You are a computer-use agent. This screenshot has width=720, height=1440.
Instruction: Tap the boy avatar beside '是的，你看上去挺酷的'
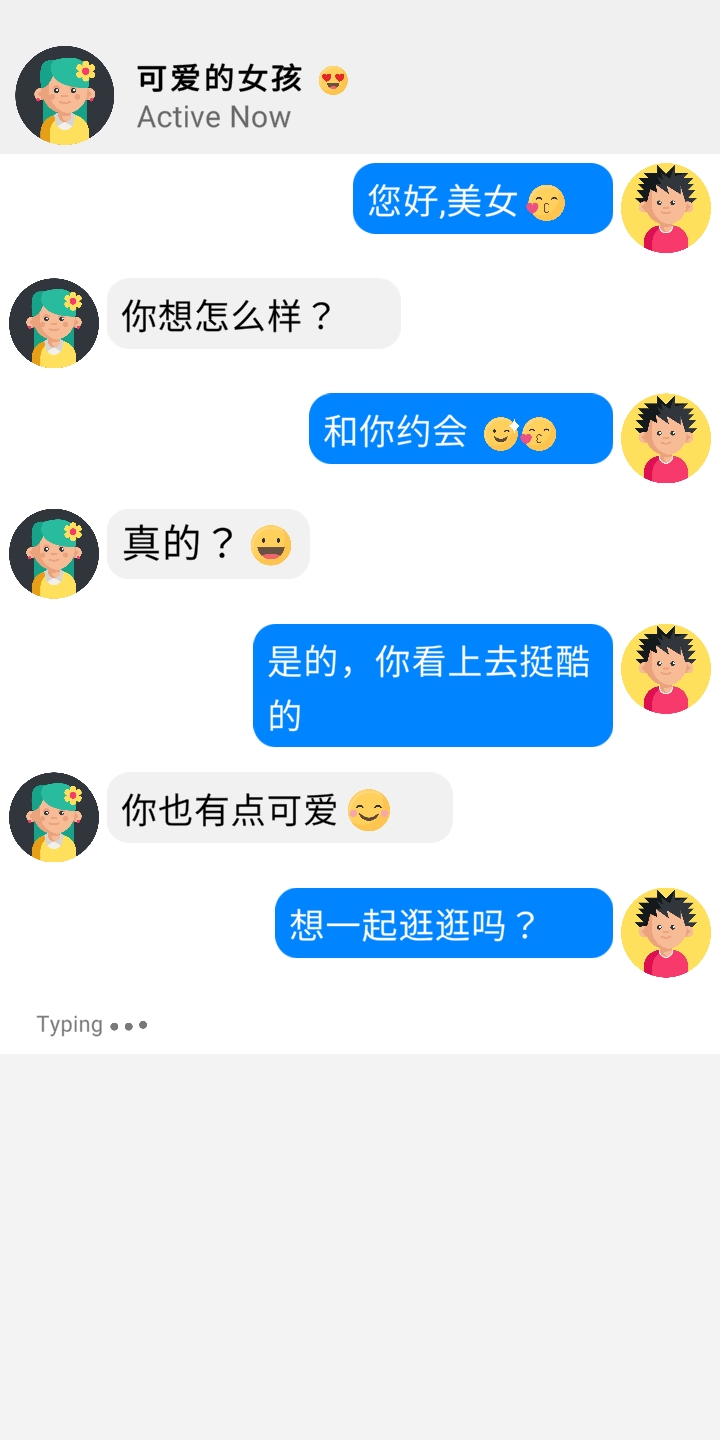pos(666,670)
